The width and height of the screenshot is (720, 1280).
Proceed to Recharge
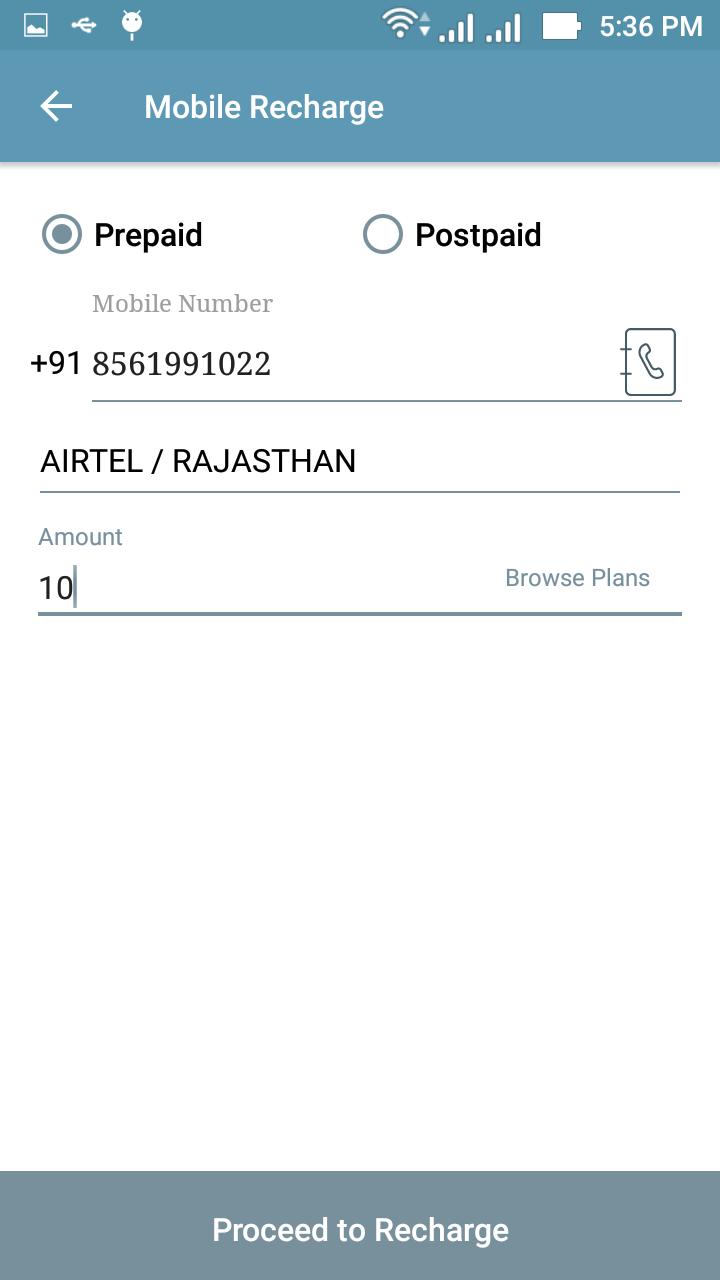[x=360, y=1229]
